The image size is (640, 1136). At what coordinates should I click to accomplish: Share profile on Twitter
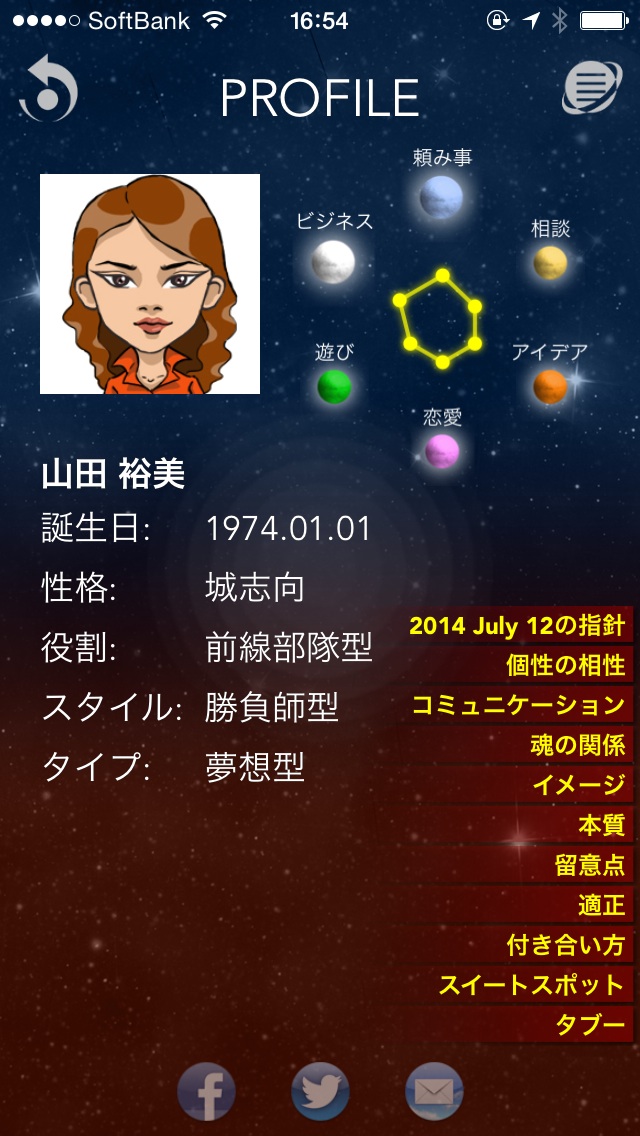click(320, 1091)
